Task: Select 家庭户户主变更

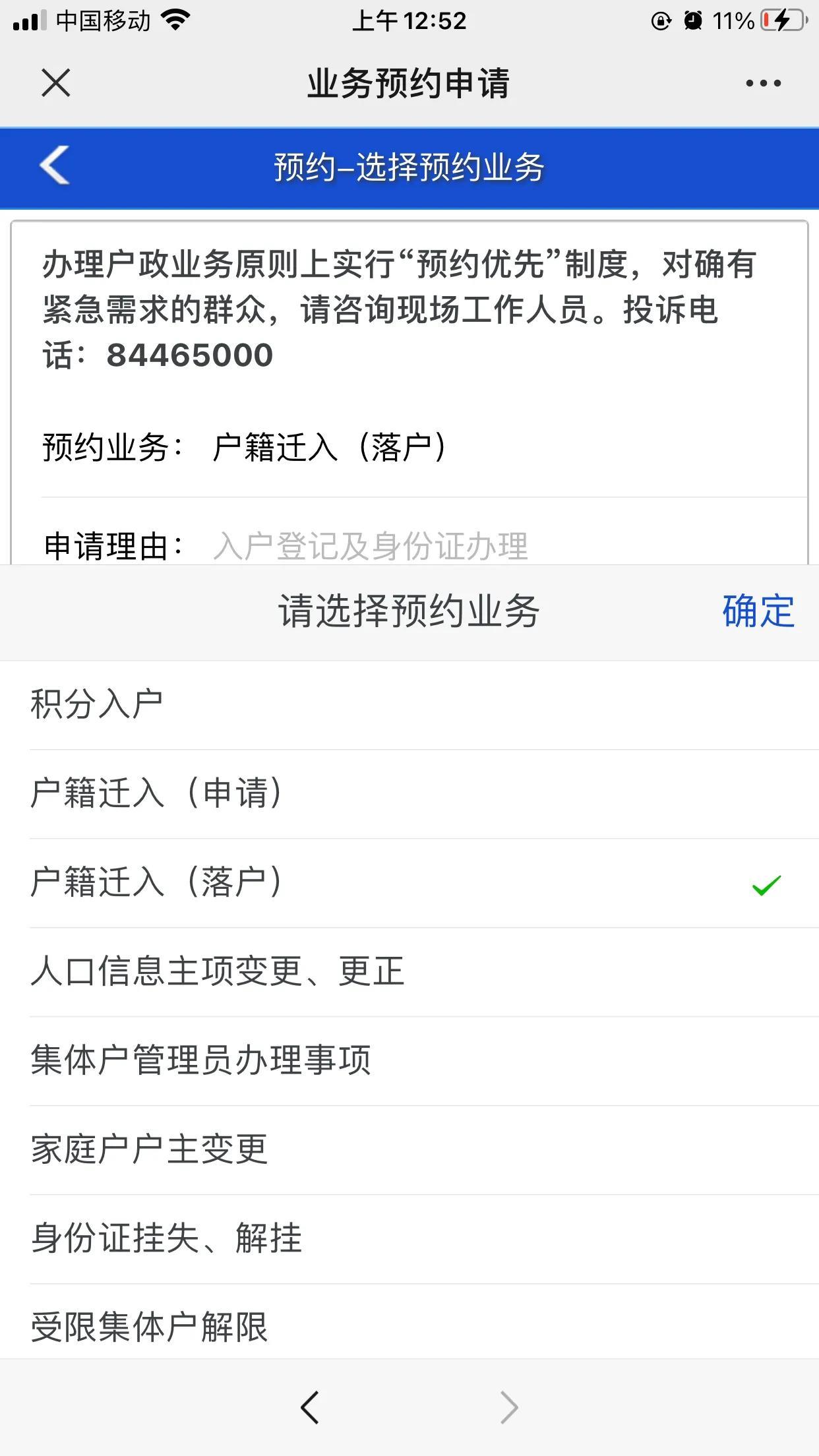Action: pos(409,1149)
